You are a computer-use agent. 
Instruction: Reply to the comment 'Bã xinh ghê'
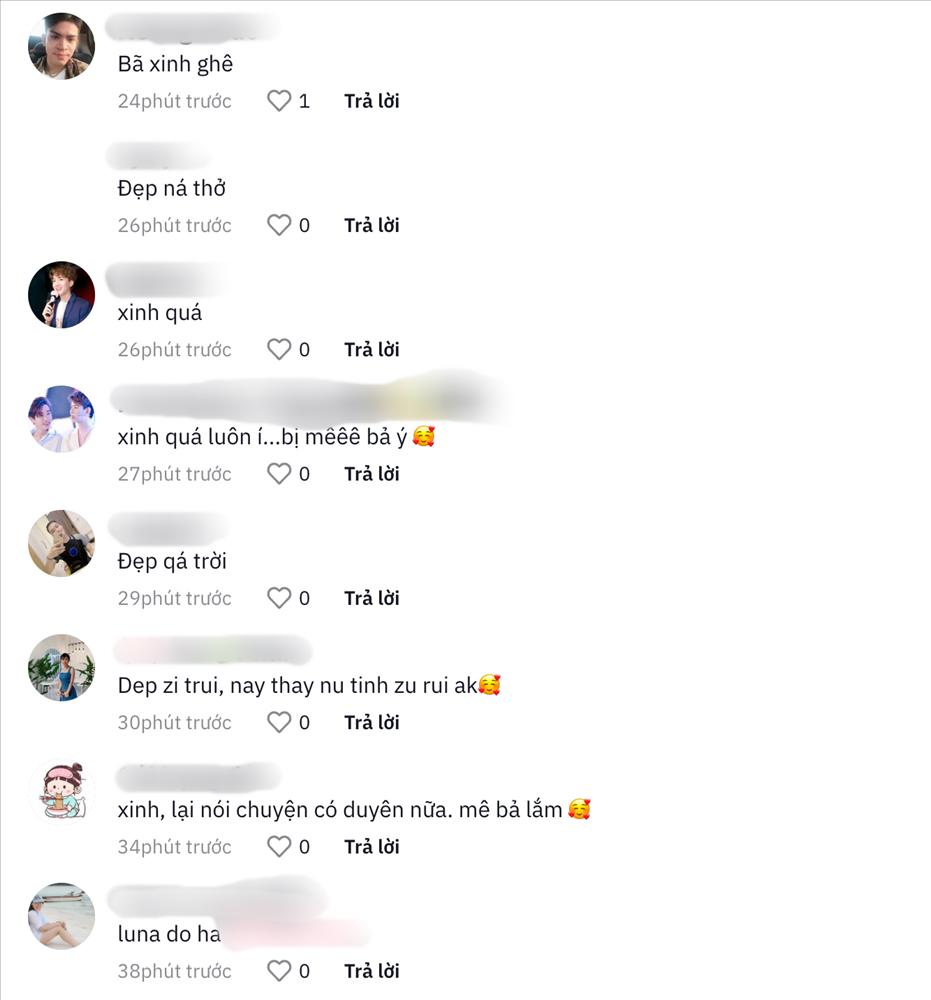(x=371, y=101)
